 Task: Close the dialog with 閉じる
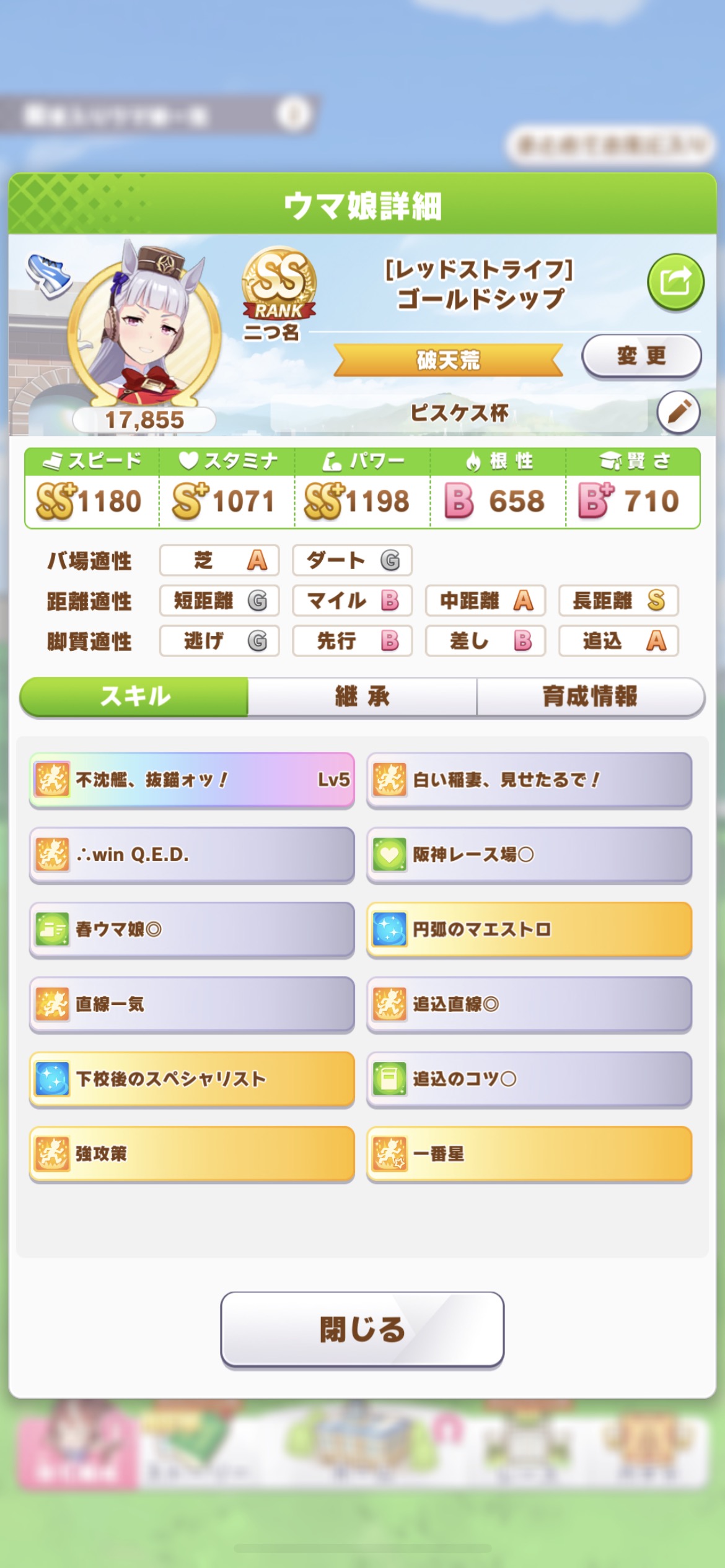click(x=362, y=1329)
